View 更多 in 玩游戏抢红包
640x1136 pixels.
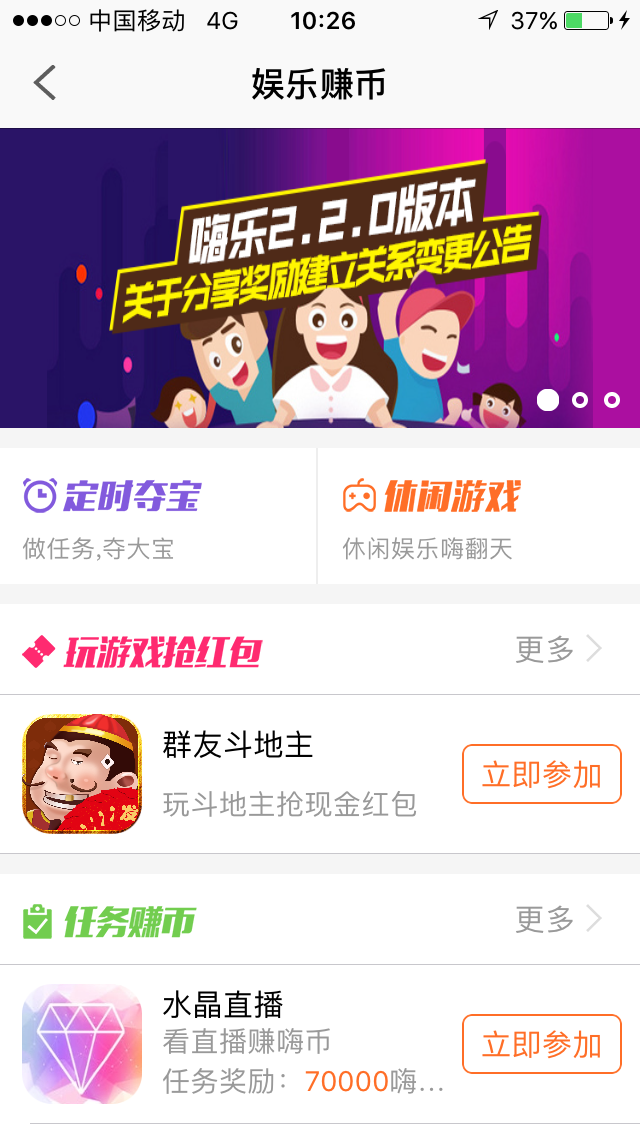tap(559, 650)
